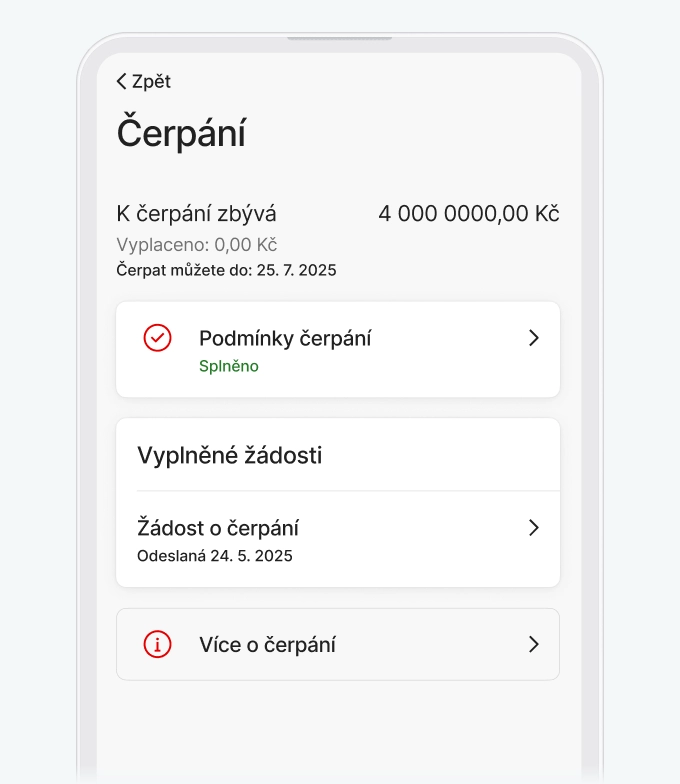Open Více o čerpání info
The width and height of the screenshot is (680, 784).
coord(338,645)
